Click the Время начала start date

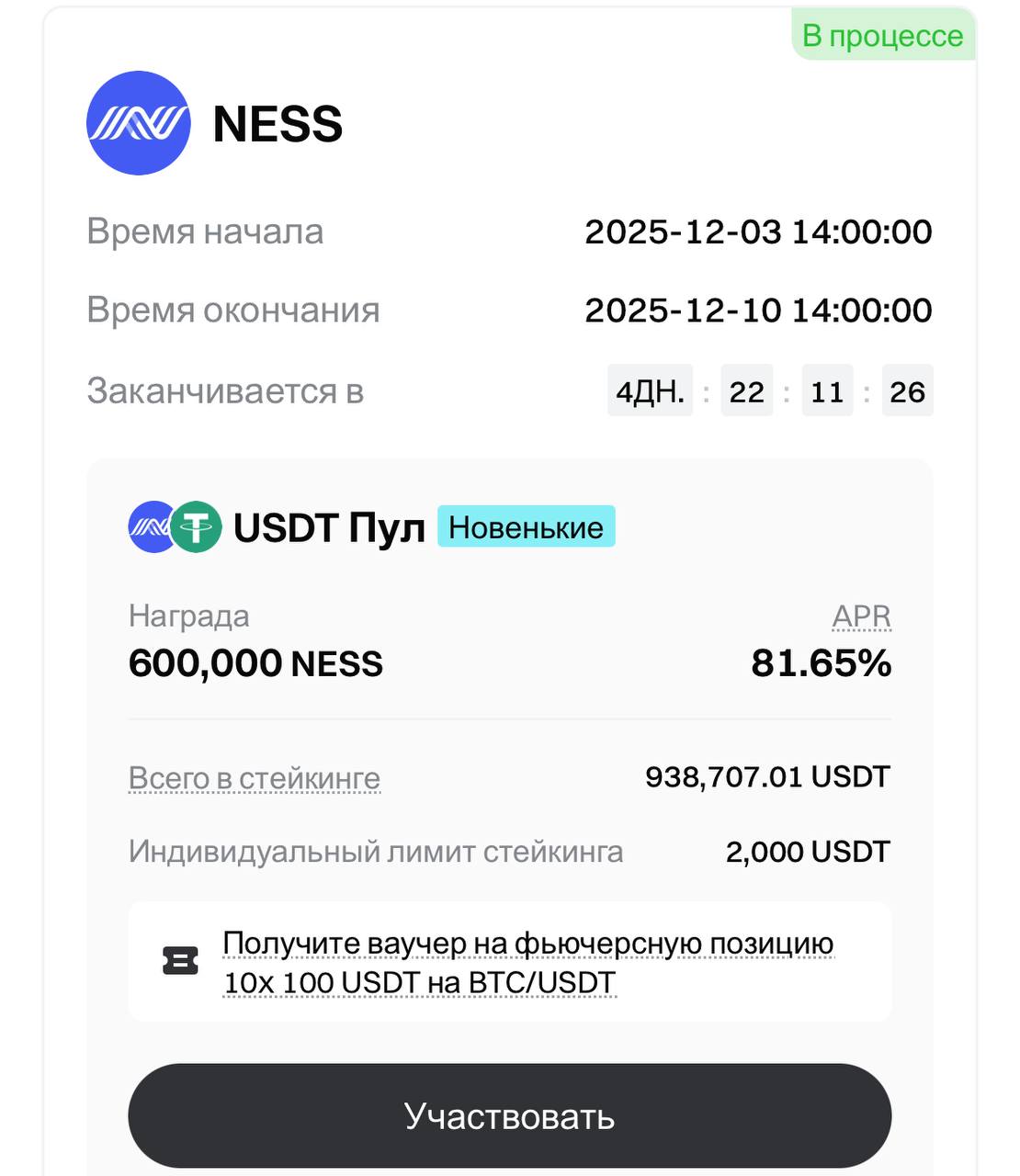(759, 232)
